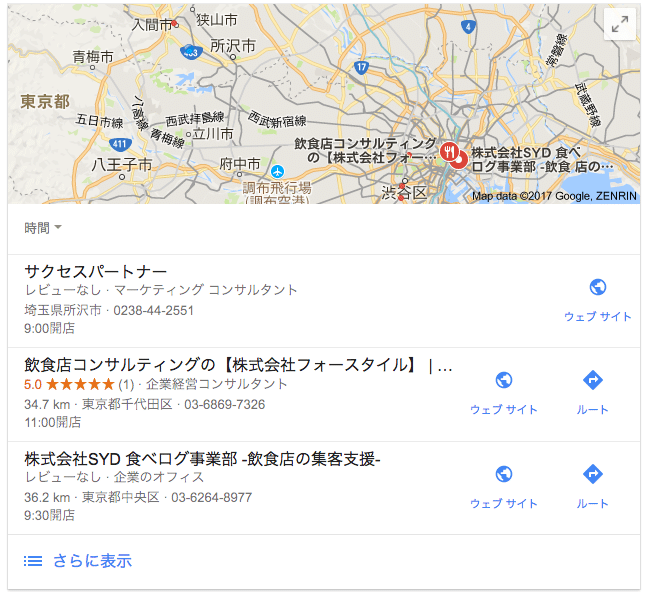This screenshot has height=592, width=645.
Task: Get the route to 株式会社フォースタイル
Action: coord(592,392)
